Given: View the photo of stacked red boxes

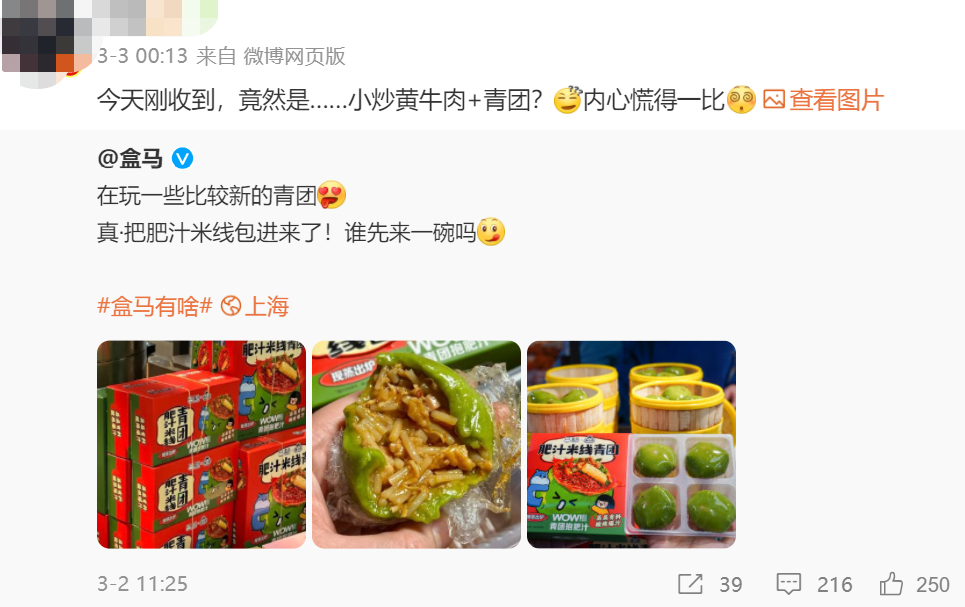Looking at the screenshot, I should pyautogui.click(x=201, y=444).
